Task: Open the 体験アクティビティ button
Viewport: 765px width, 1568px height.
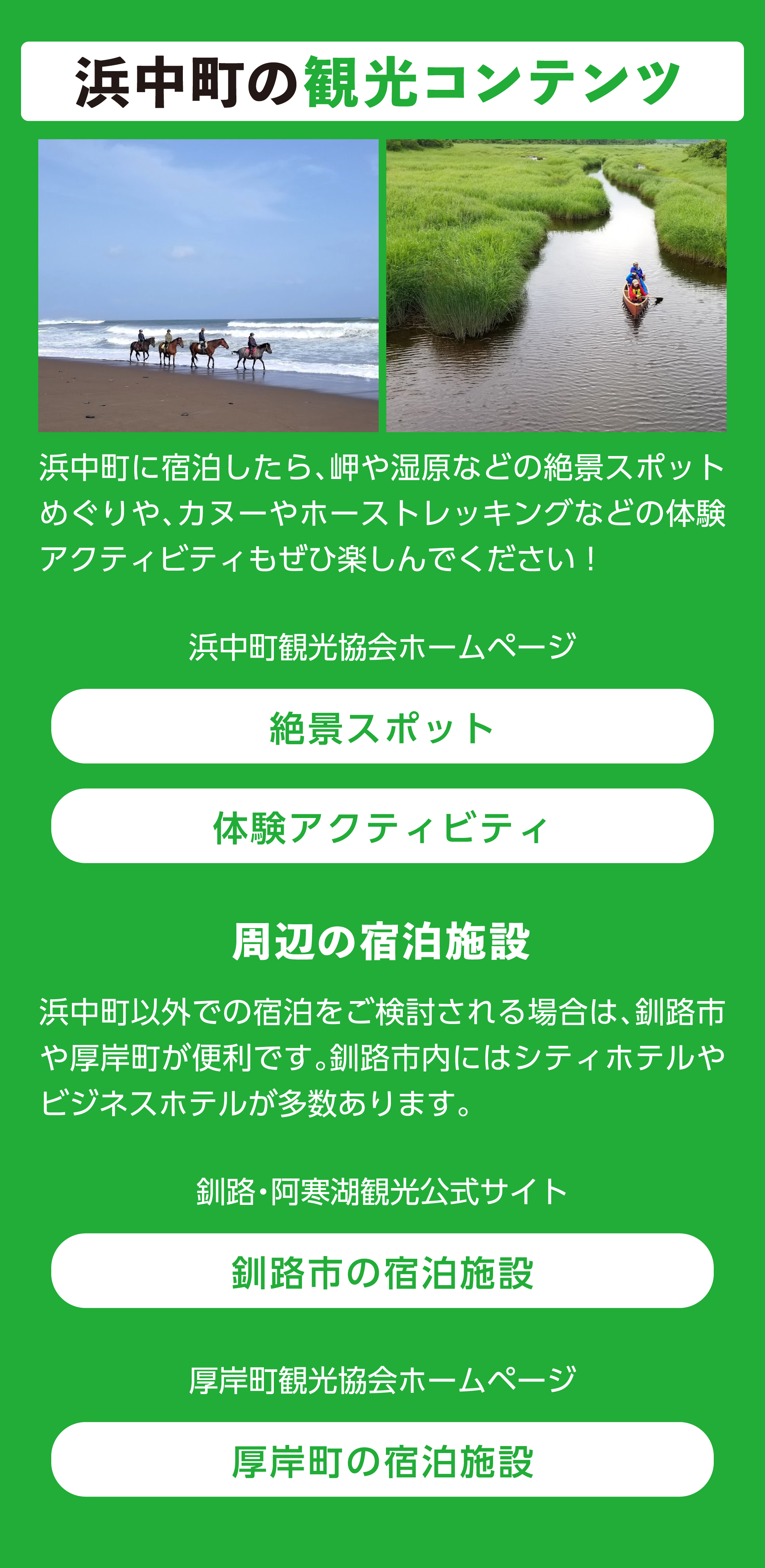Action: tap(382, 826)
